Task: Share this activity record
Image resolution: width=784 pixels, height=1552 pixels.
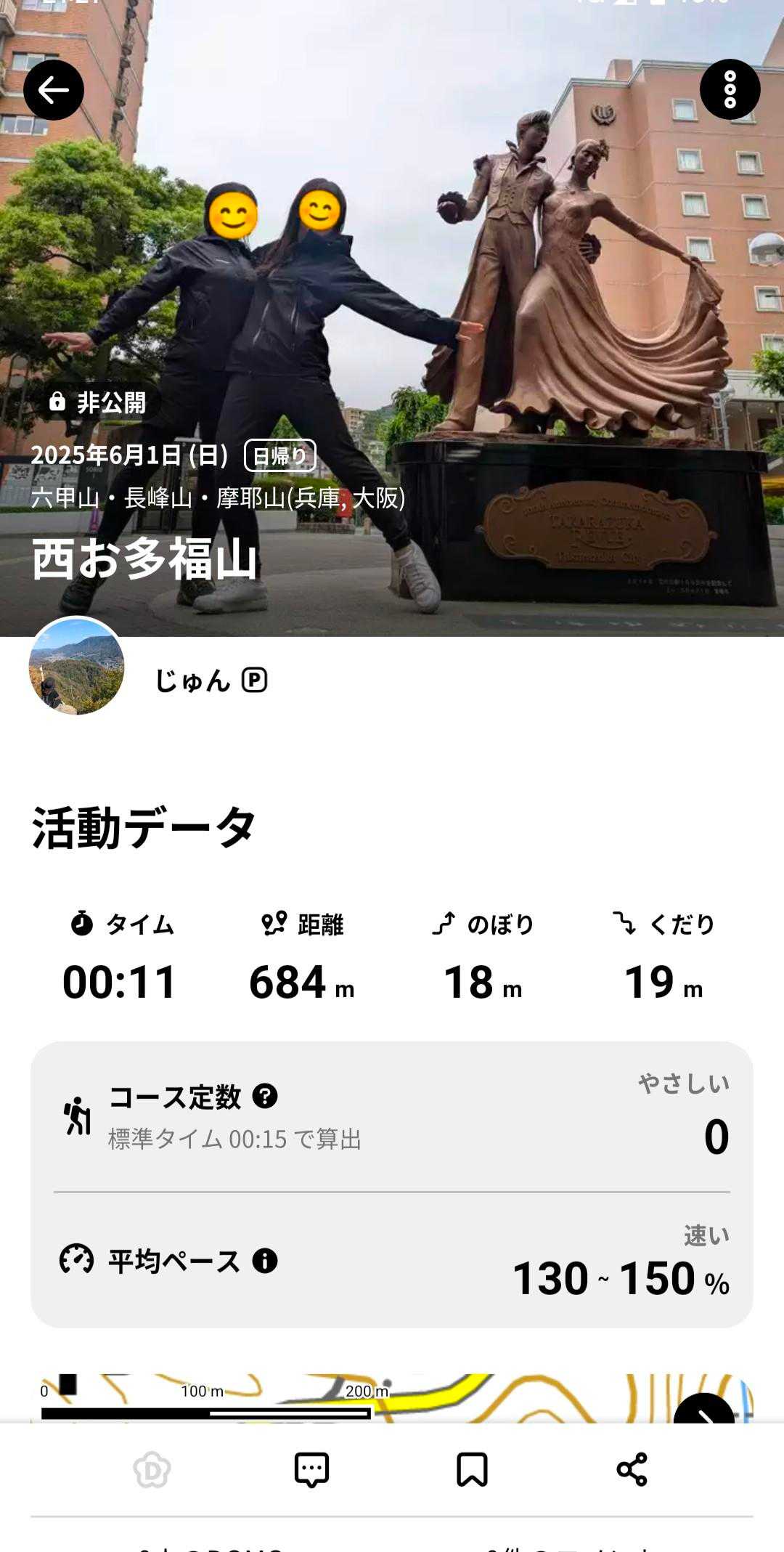Action: point(632,1470)
